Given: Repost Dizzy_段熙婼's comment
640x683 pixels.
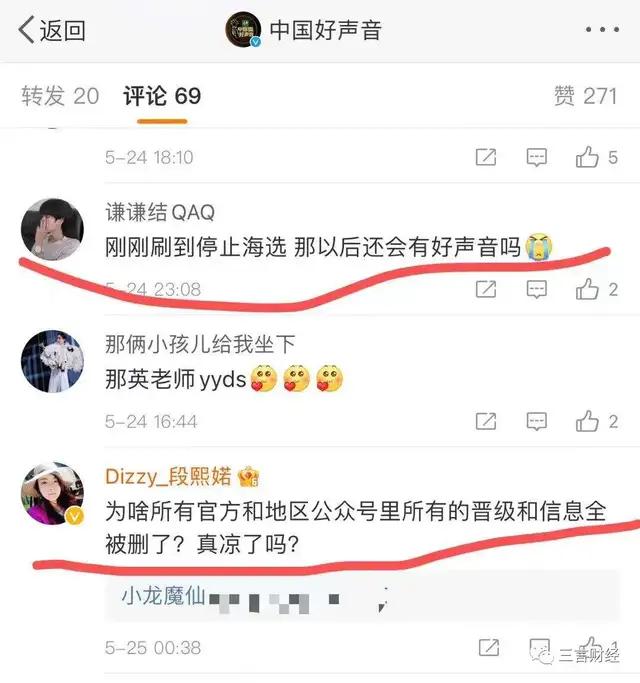Looking at the screenshot, I should coord(486,648).
